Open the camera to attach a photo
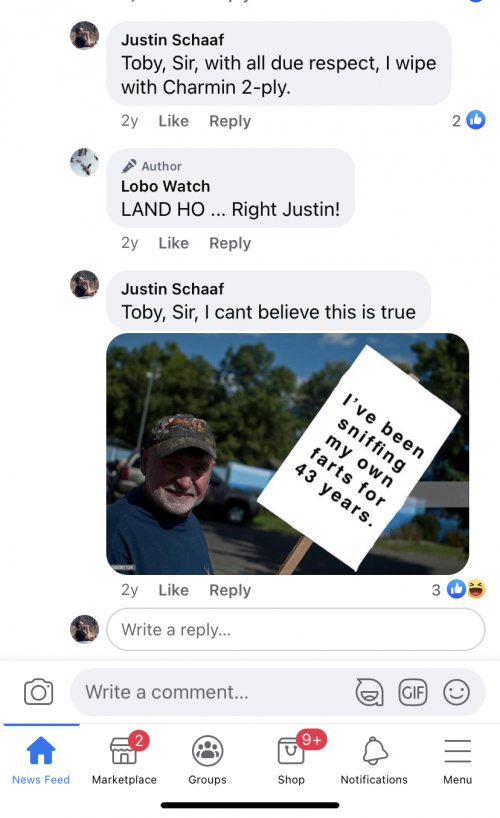The height and width of the screenshot is (818, 500). (39, 692)
